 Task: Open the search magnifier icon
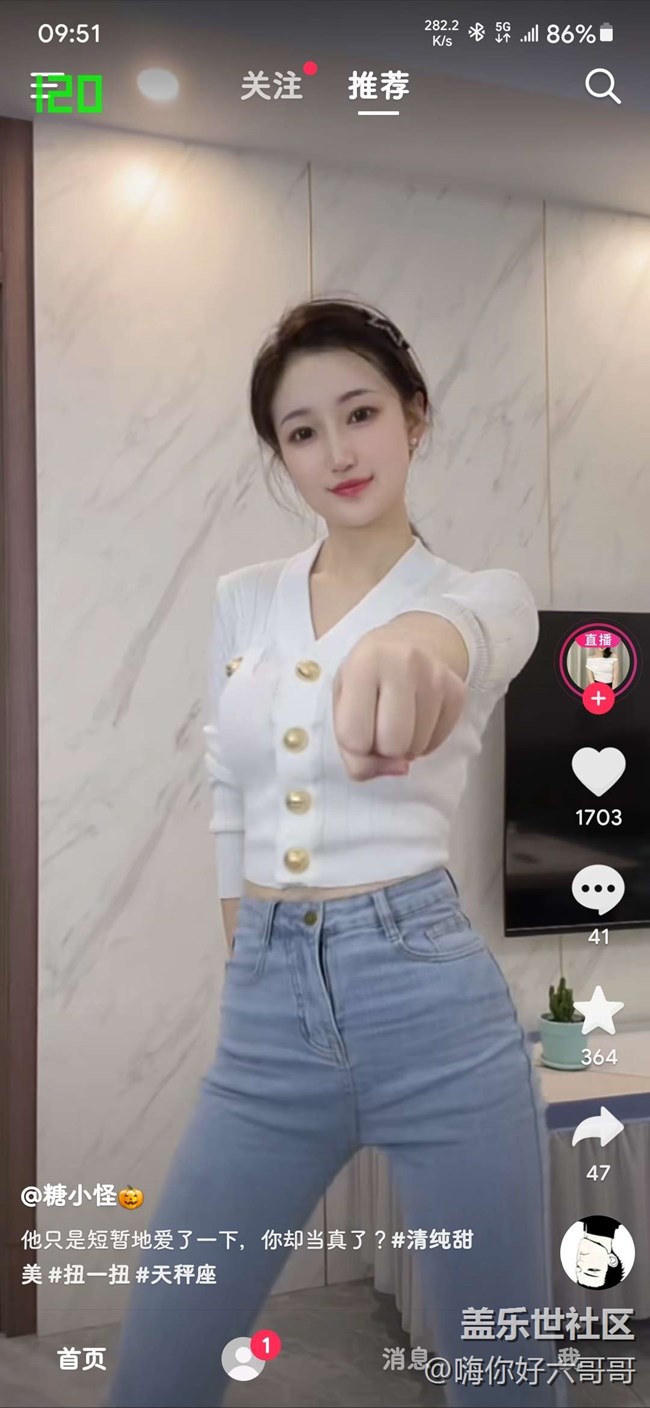tap(602, 87)
